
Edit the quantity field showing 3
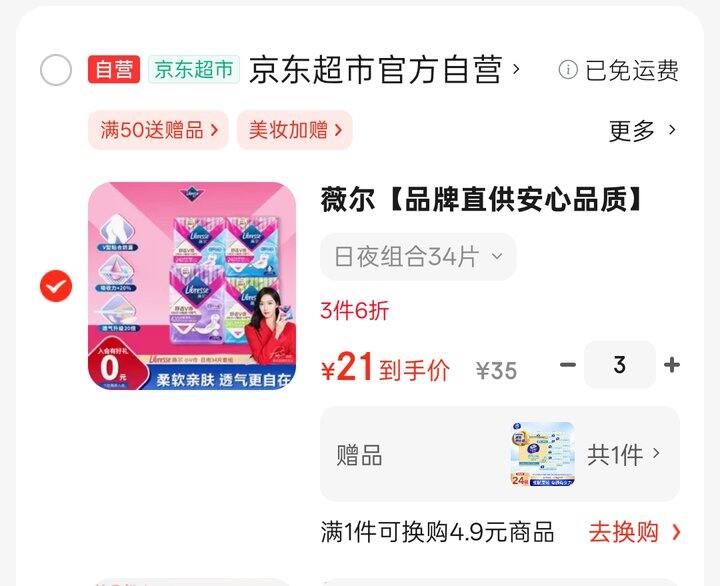point(620,365)
